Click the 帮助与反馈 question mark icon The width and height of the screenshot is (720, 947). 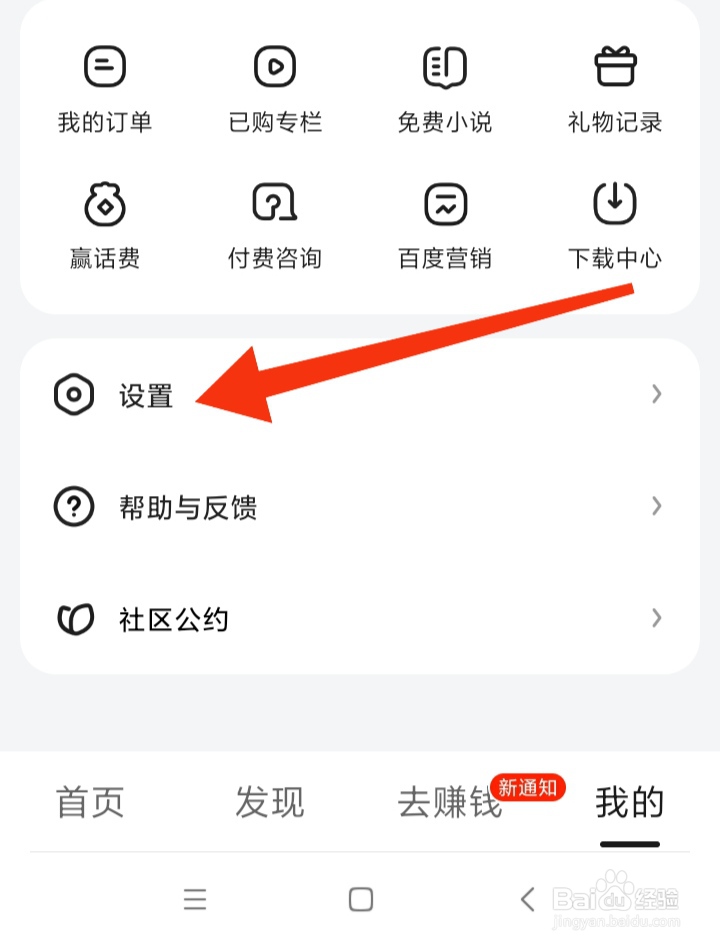point(73,507)
